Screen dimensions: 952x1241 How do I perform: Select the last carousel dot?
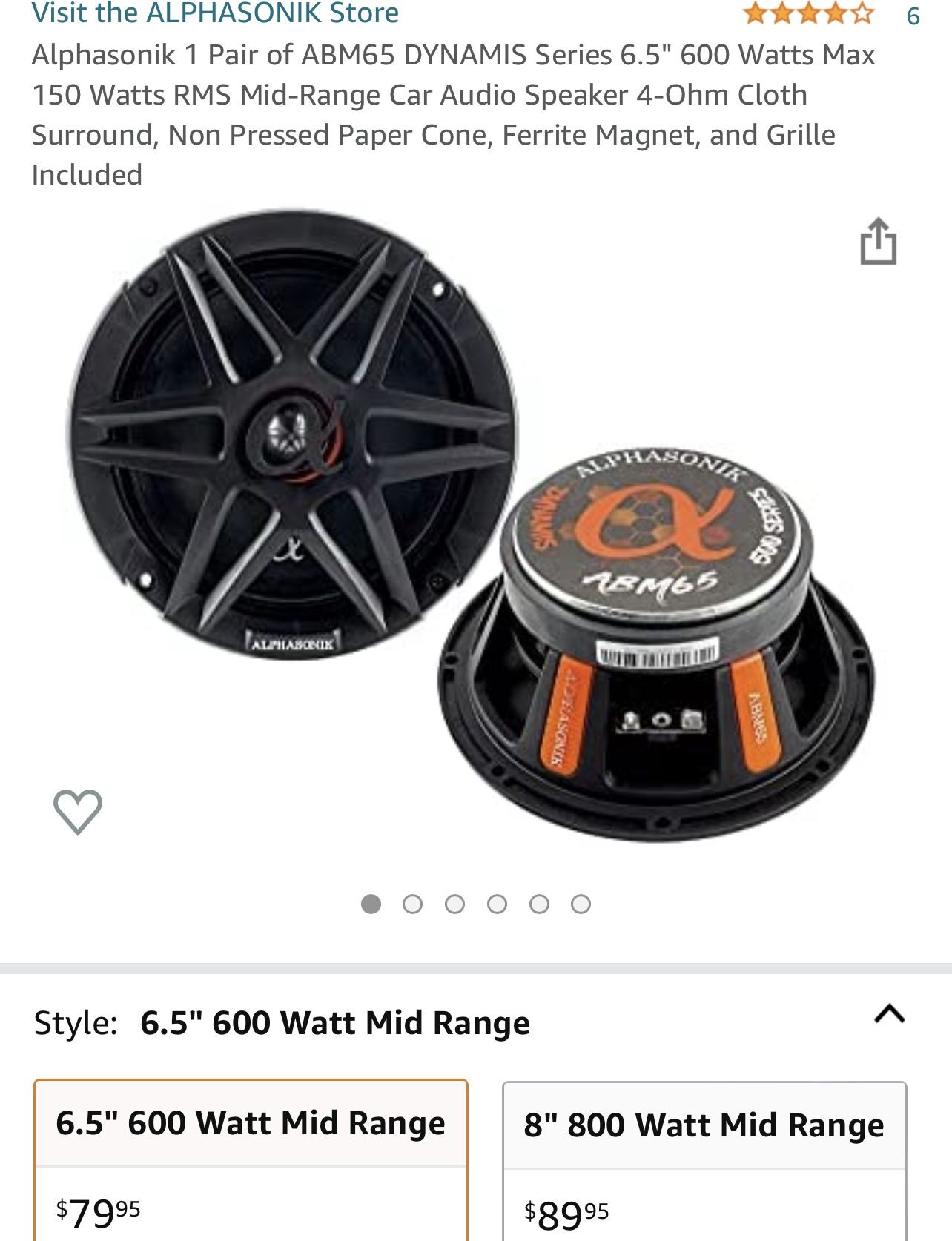[579, 904]
